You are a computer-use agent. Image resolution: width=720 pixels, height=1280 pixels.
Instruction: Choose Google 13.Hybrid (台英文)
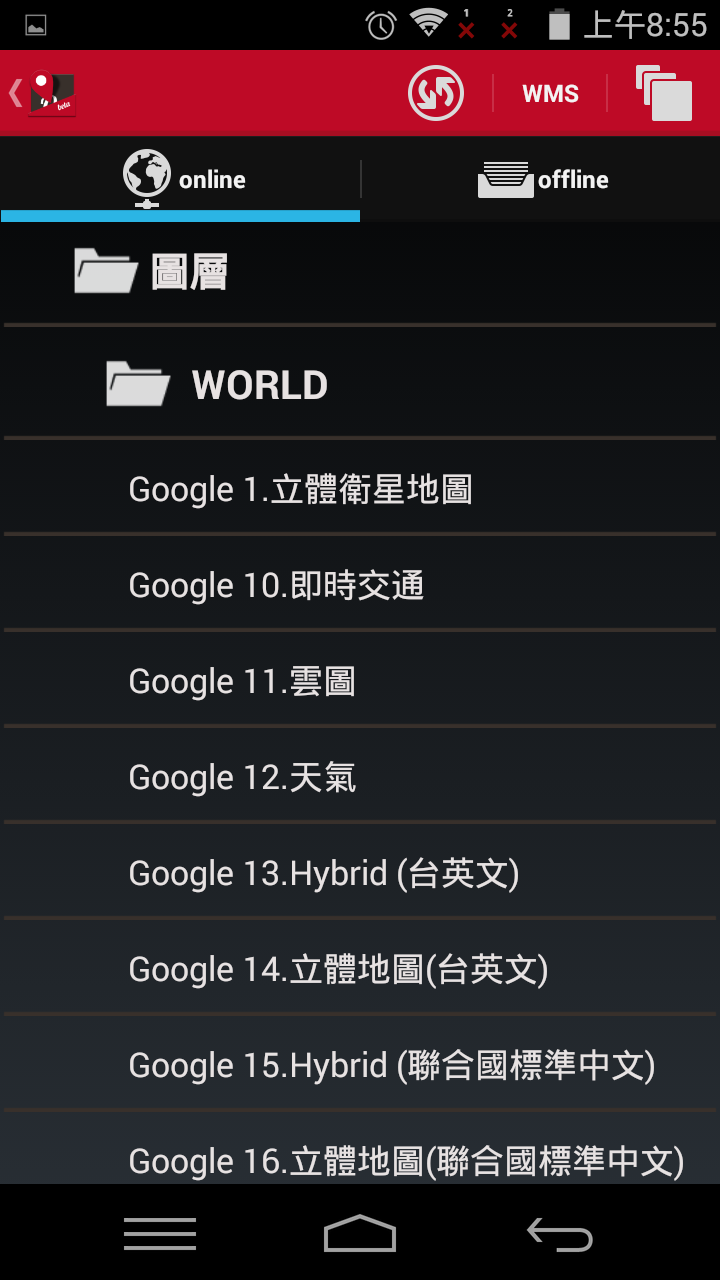click(360, 873)
